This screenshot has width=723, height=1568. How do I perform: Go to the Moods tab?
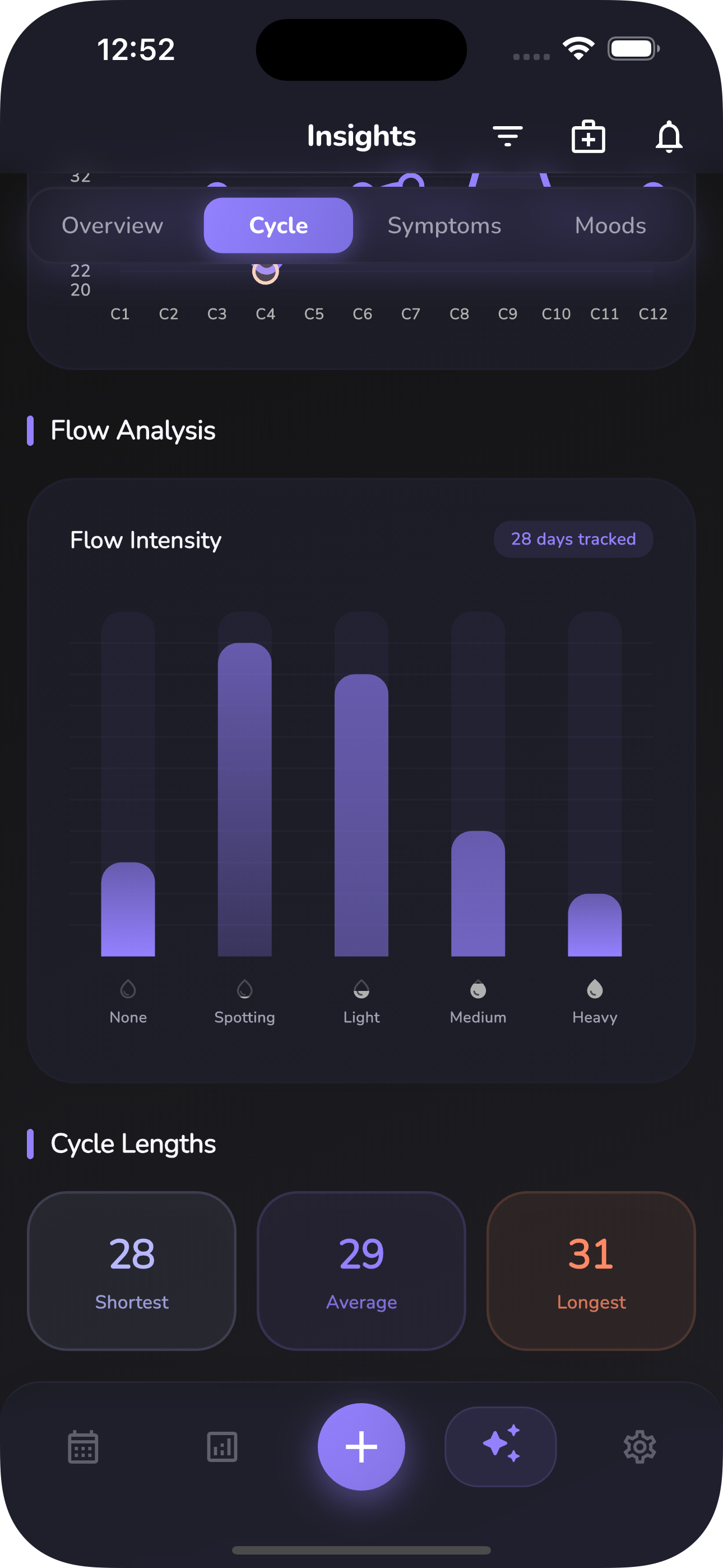(610, 226)
